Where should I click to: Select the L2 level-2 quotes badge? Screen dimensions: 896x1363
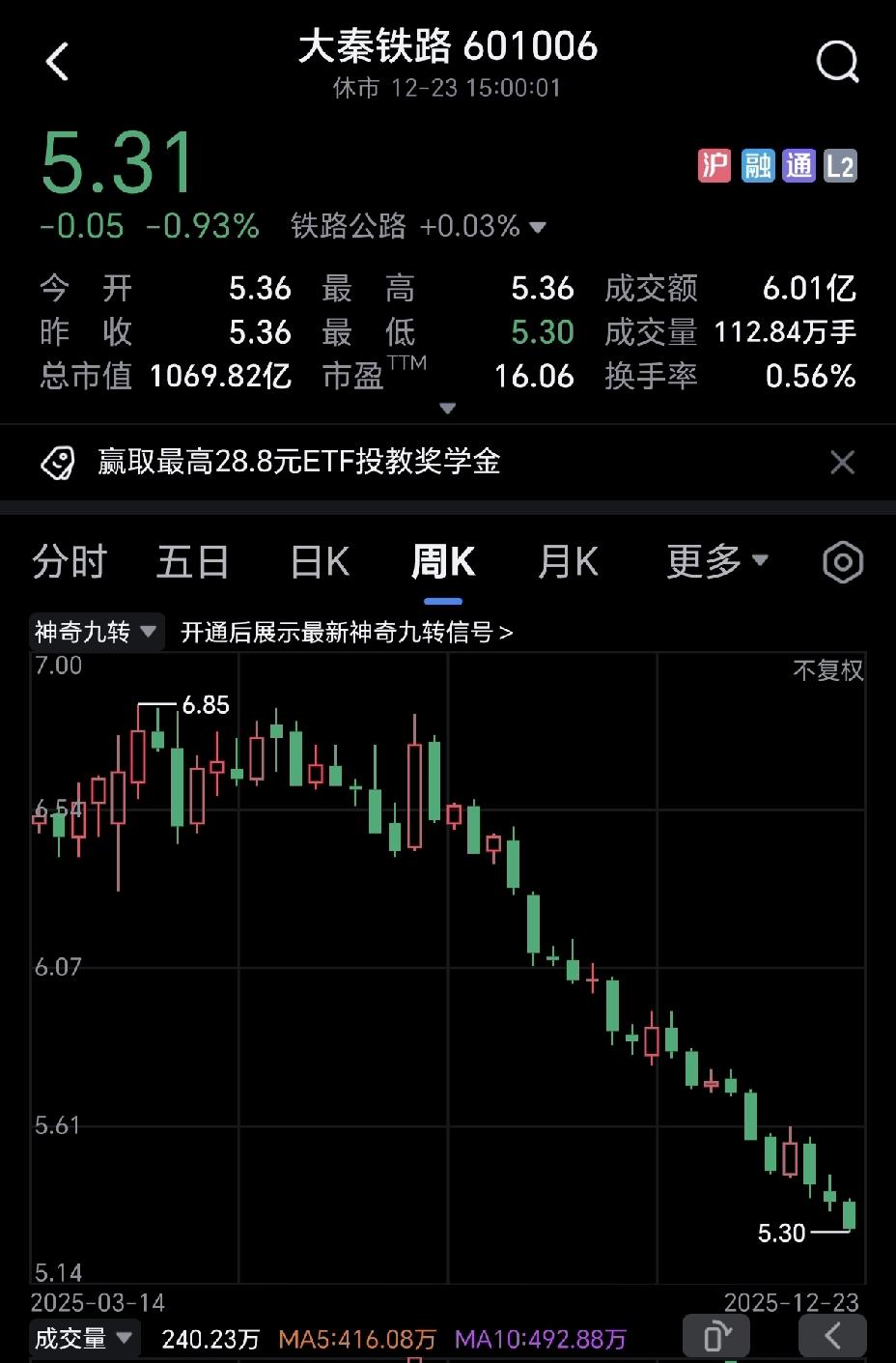pos(839,165)
